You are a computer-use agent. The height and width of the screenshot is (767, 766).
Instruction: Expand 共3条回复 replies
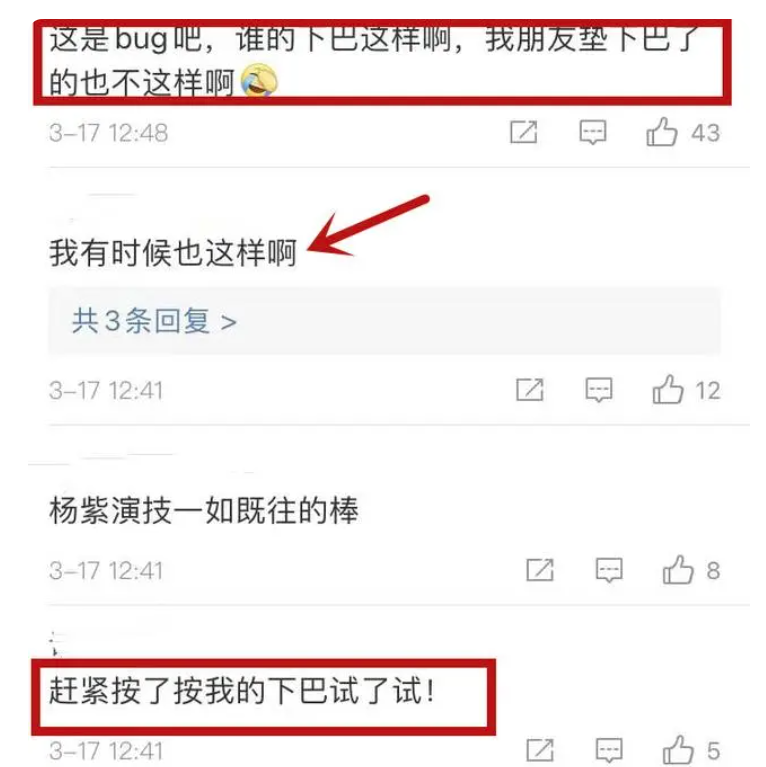[x=154, y=321]
